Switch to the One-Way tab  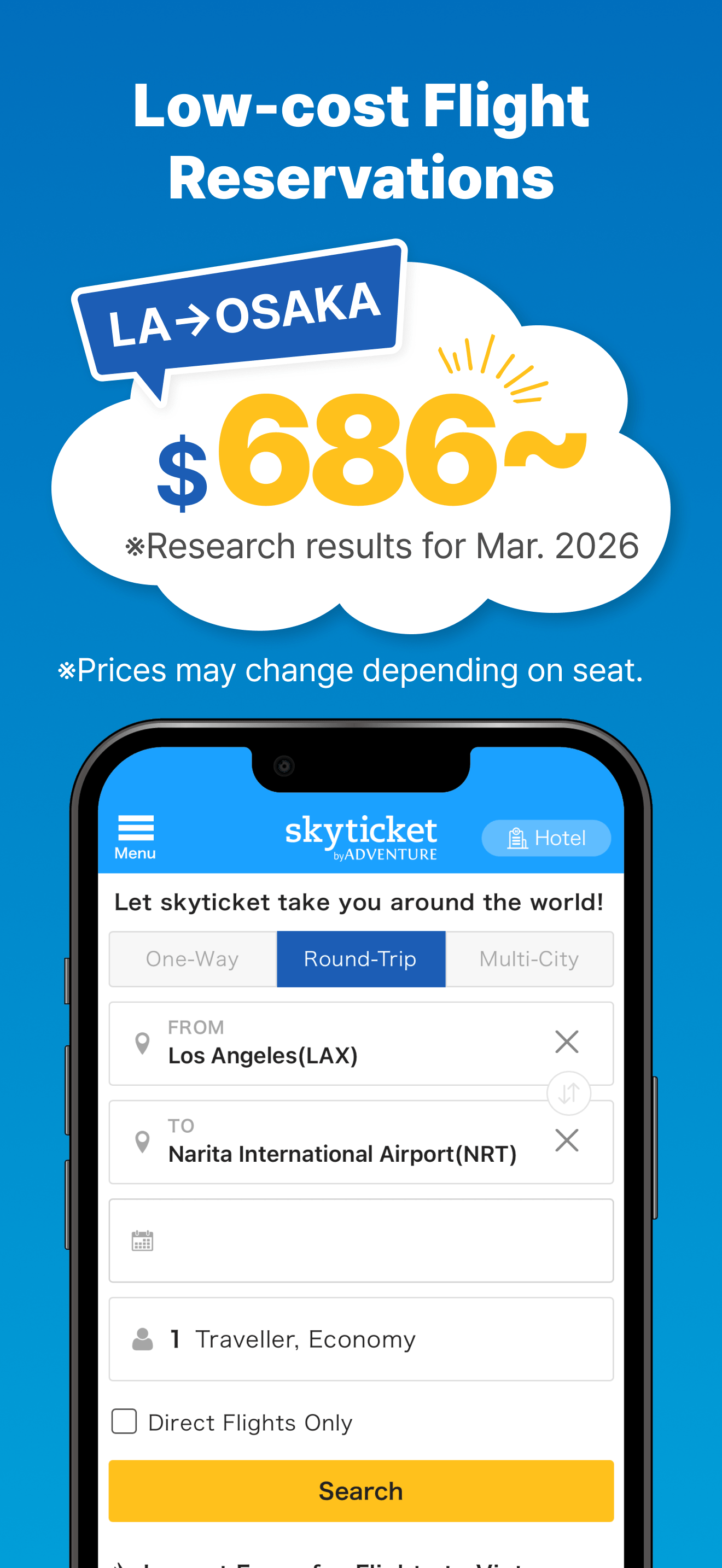(x=192, y=959)
